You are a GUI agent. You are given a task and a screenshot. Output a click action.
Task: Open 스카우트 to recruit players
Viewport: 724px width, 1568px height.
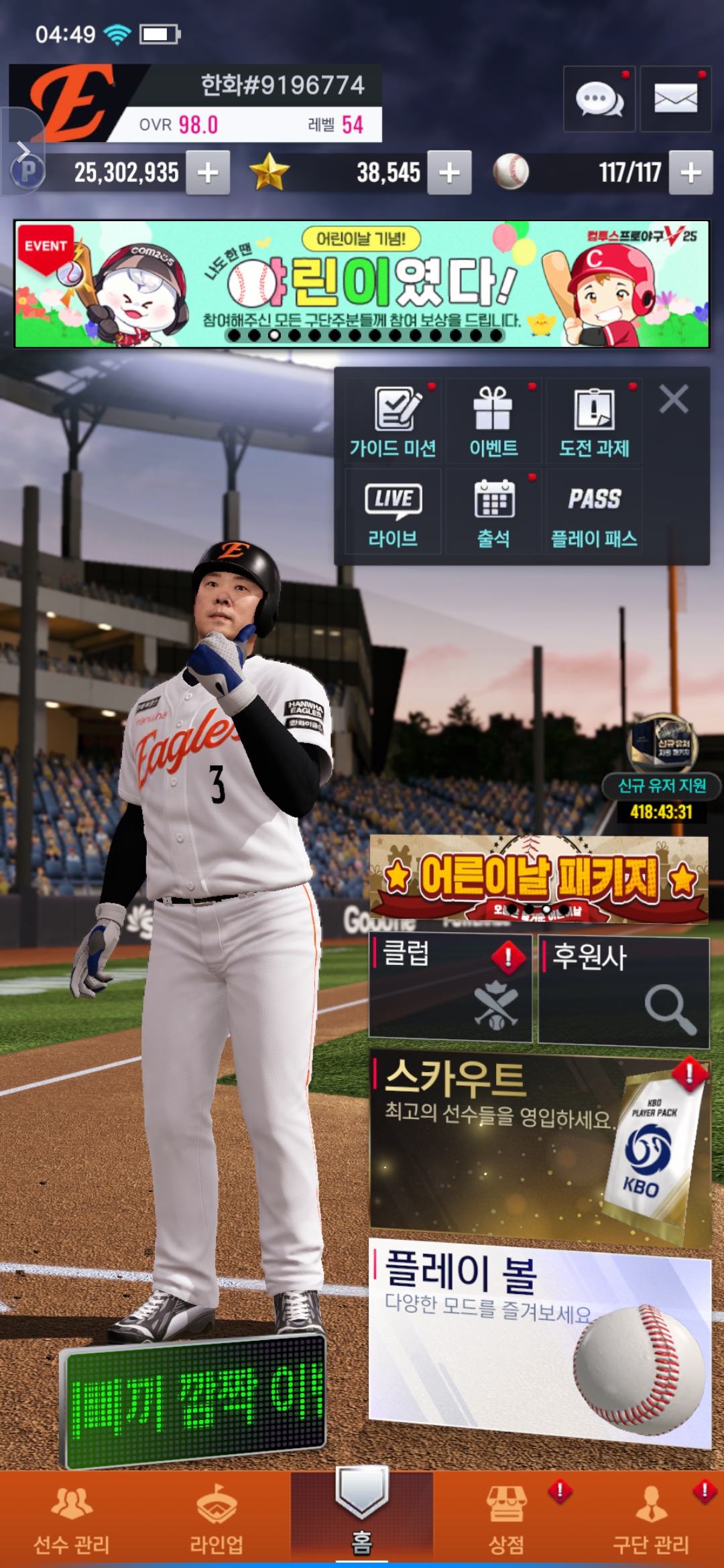[x=540, y=1147]
